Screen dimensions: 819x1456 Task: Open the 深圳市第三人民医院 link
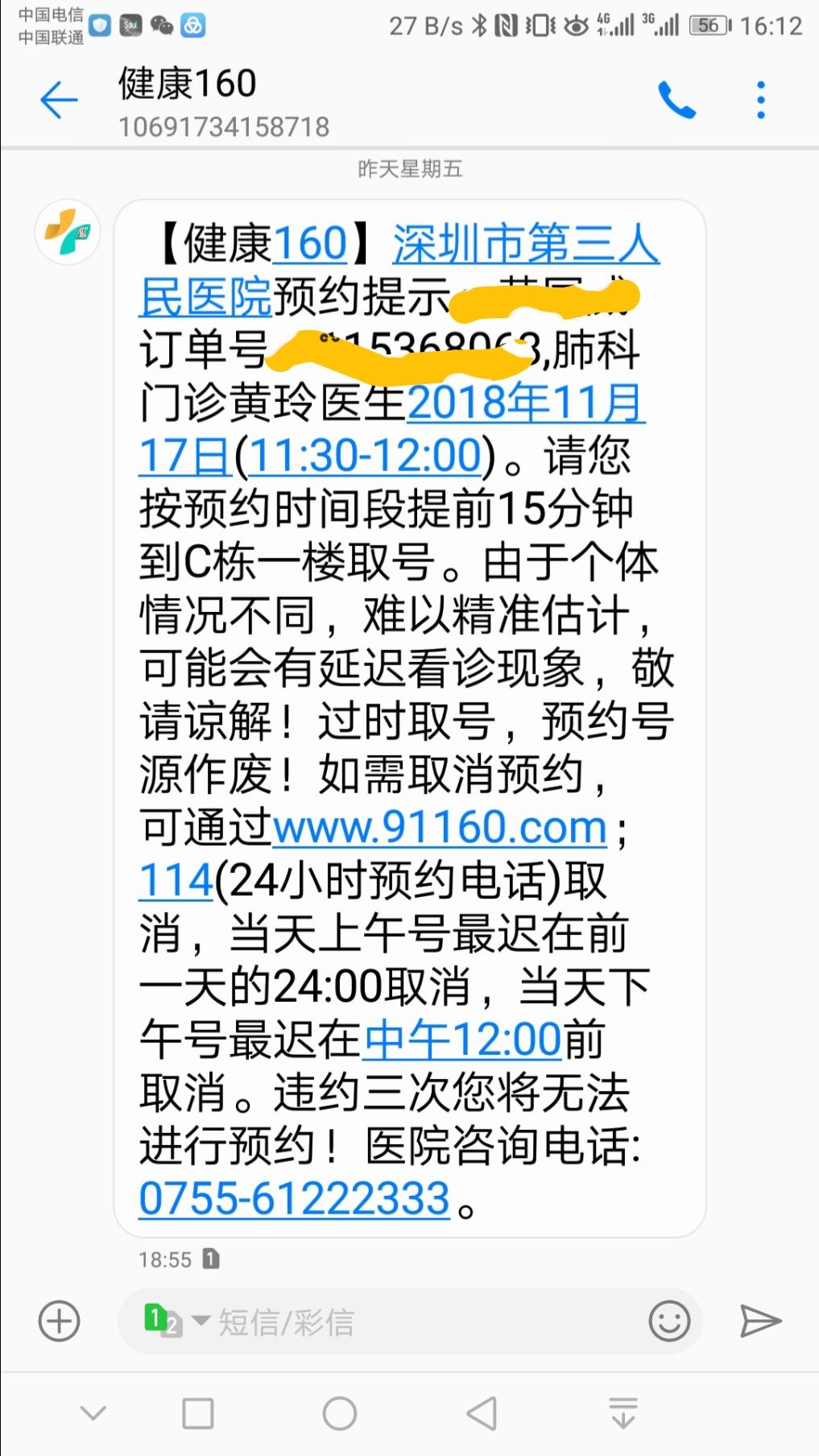coord(399,270)
